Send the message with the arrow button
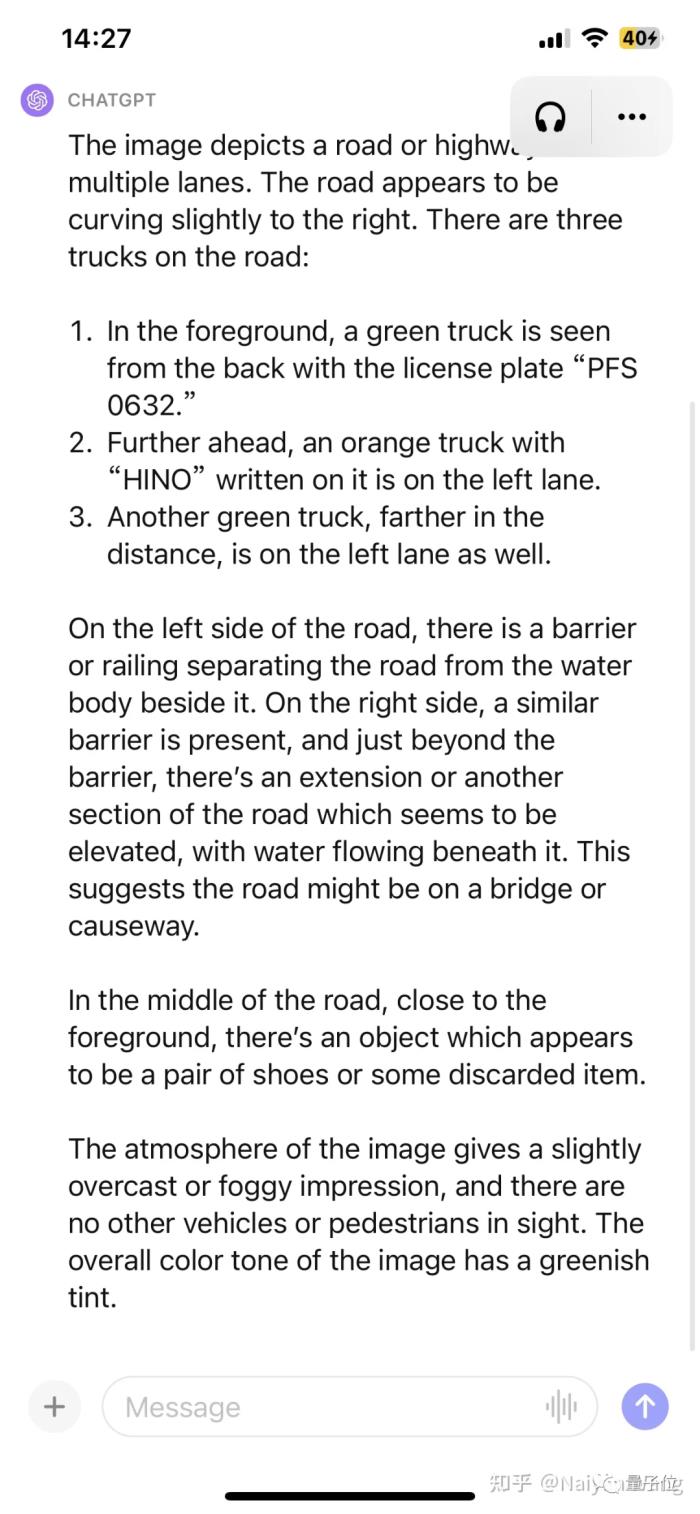This screenshot has width=700, height=1514. (x=645, y=1407)
